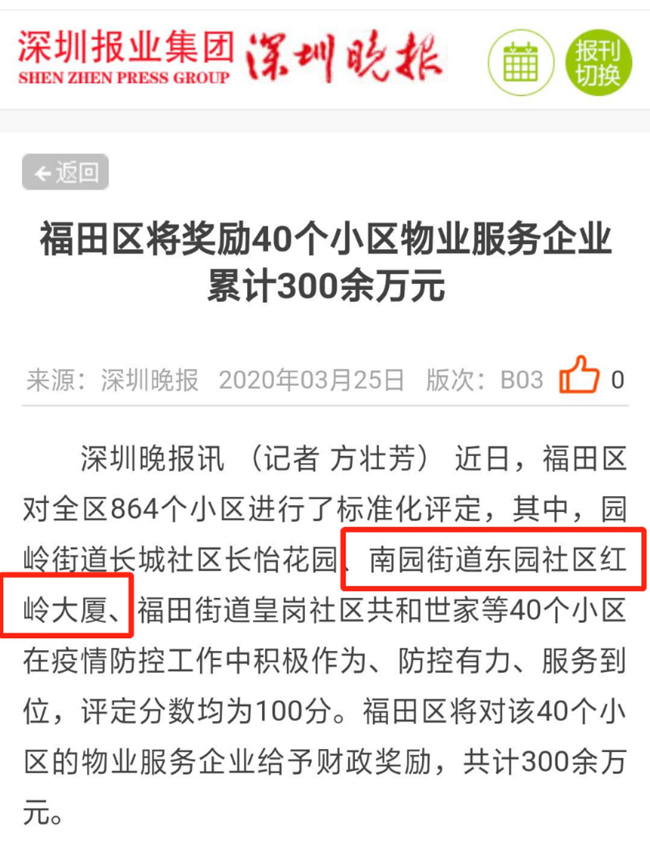Tap the 返回 back button

66,173
